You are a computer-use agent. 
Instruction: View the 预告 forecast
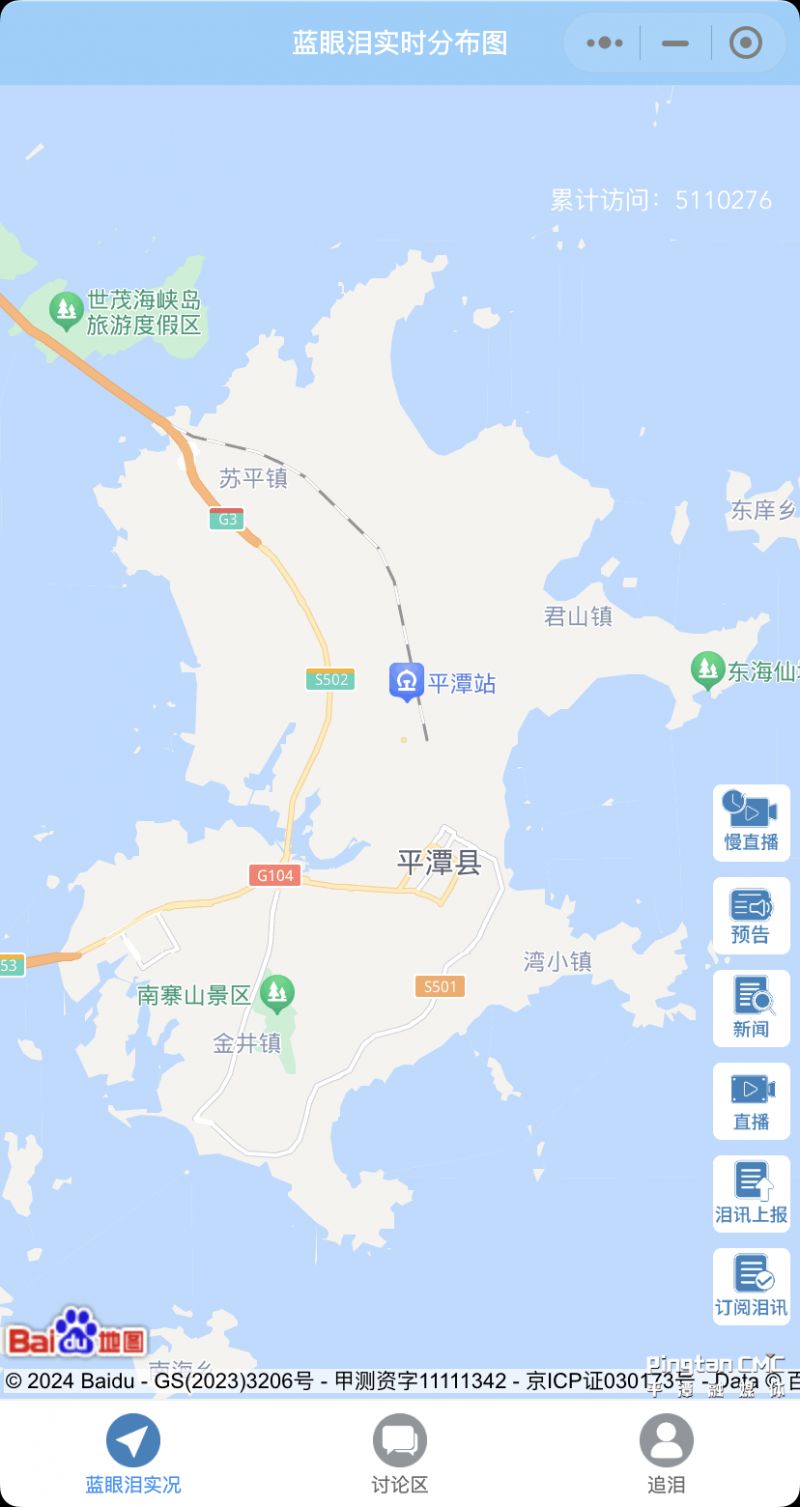pos(751,915)
